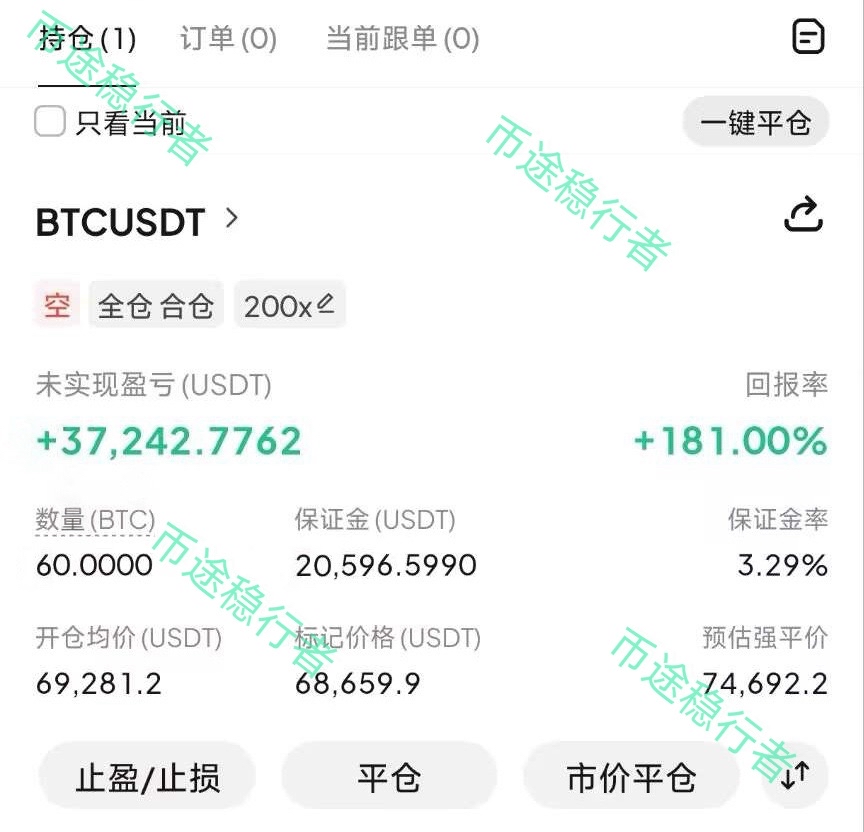
Task: Tap the underlined 数量 (BTC) label
Action: tap(96, 520)
